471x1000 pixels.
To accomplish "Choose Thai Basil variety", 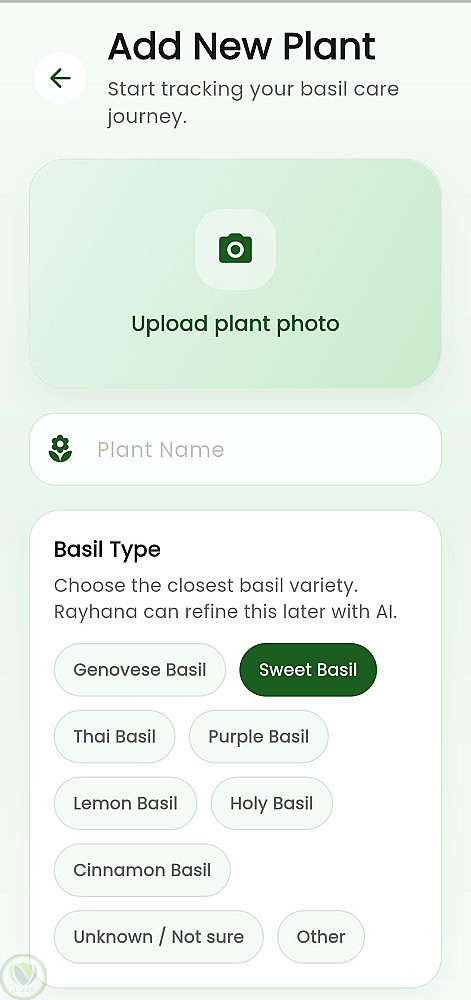I will coord(115,737).
